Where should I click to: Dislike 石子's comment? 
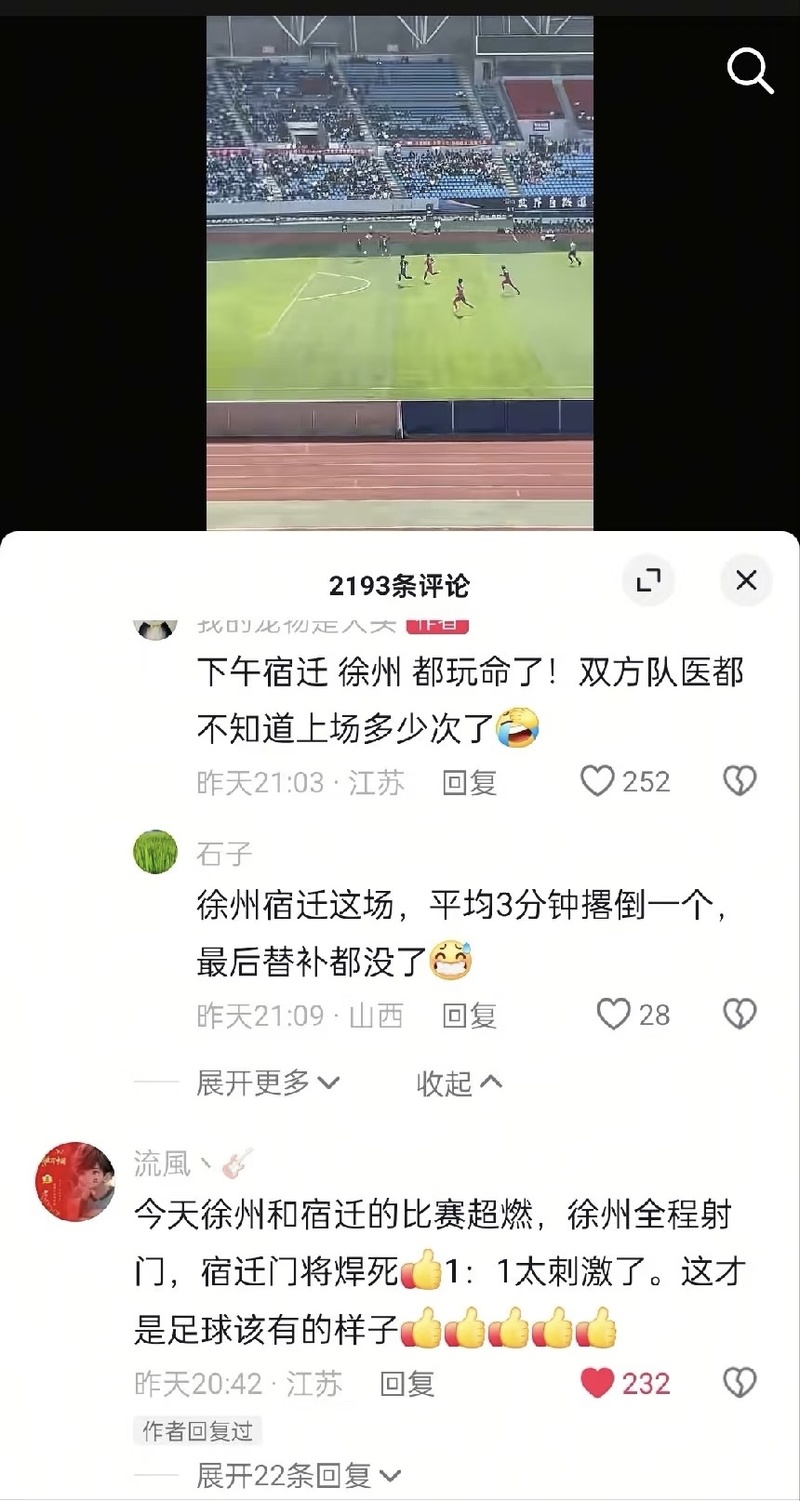click(x=740, y=1015)
